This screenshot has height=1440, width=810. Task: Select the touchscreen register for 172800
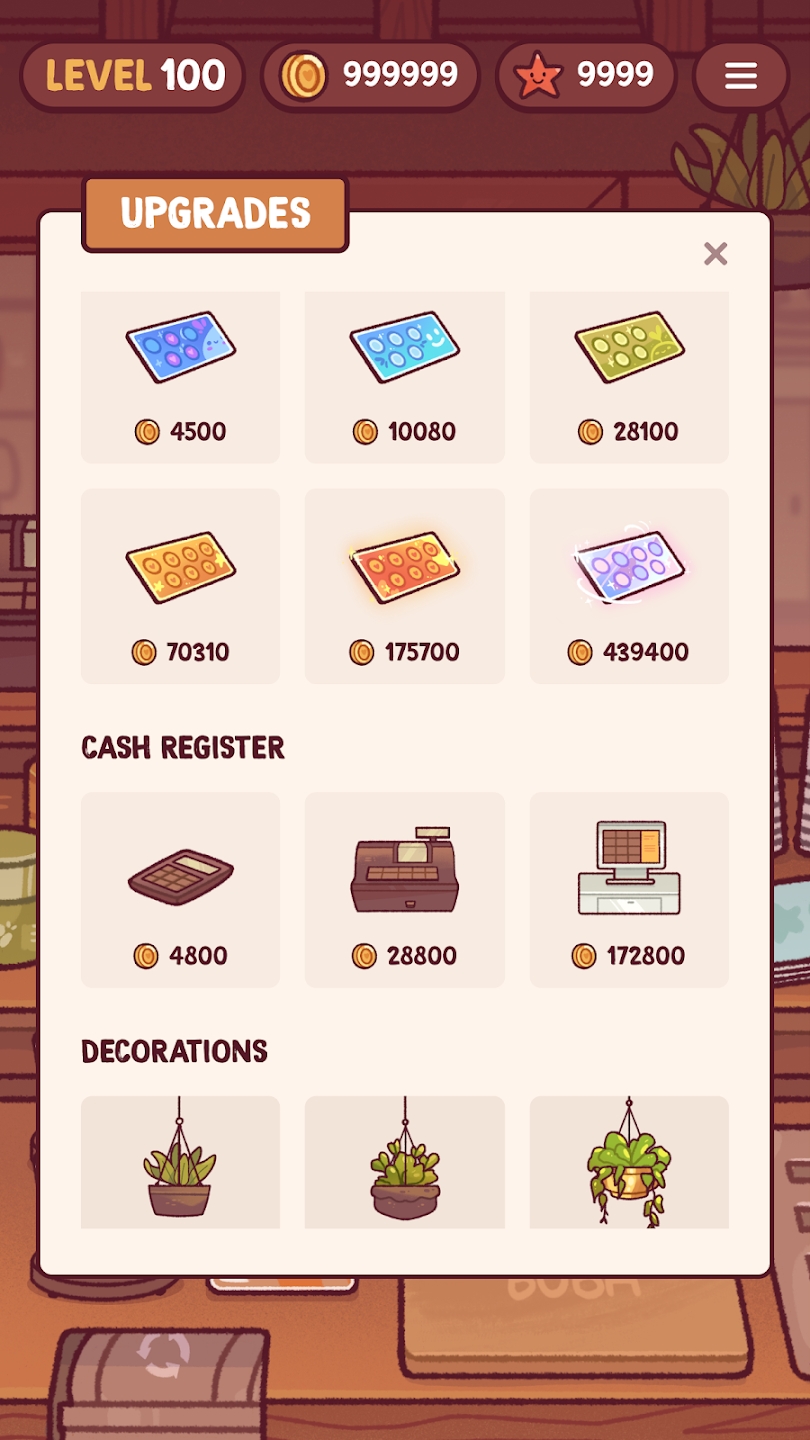pos(629,890)
